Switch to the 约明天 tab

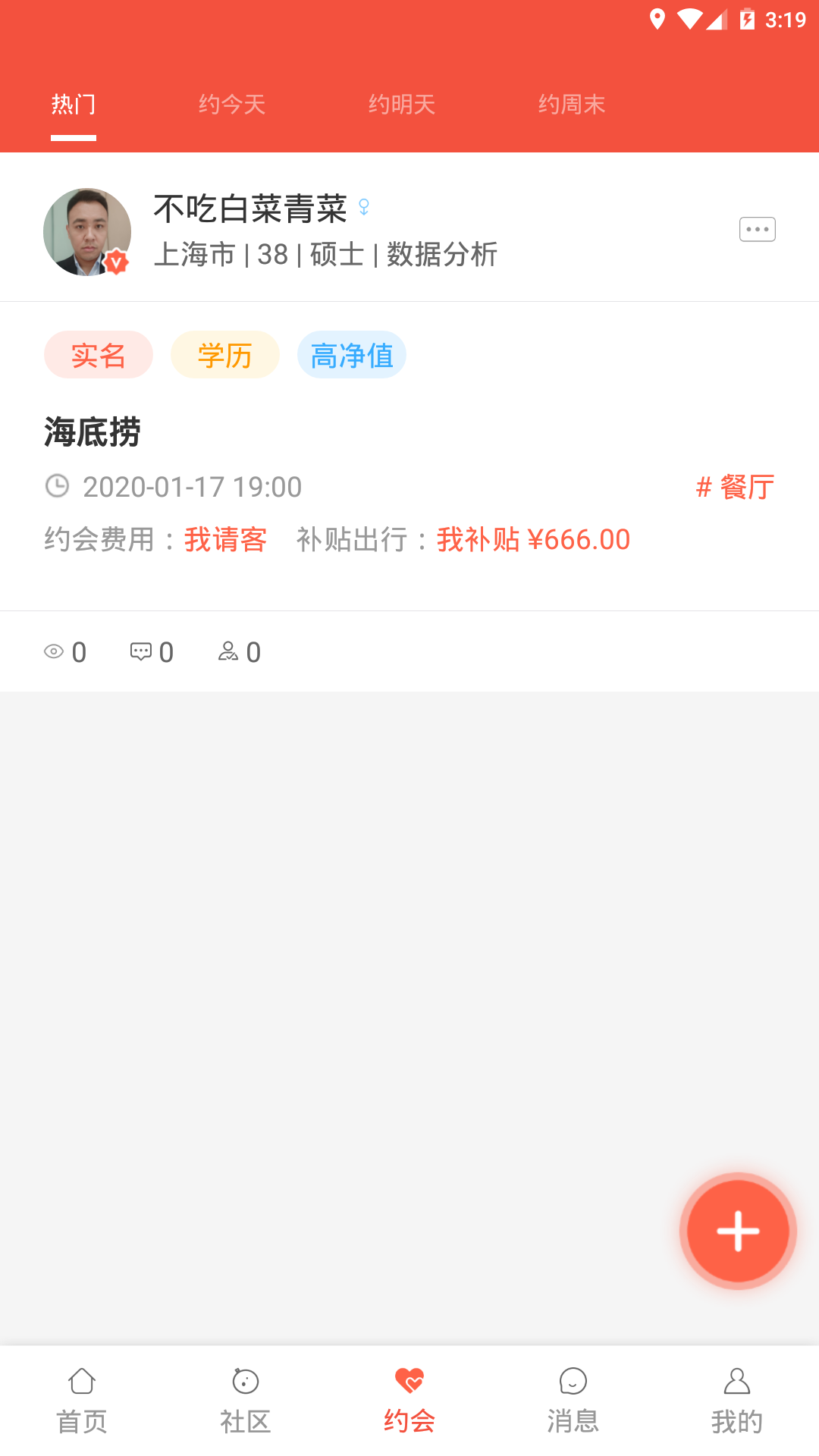coord(402,105)
